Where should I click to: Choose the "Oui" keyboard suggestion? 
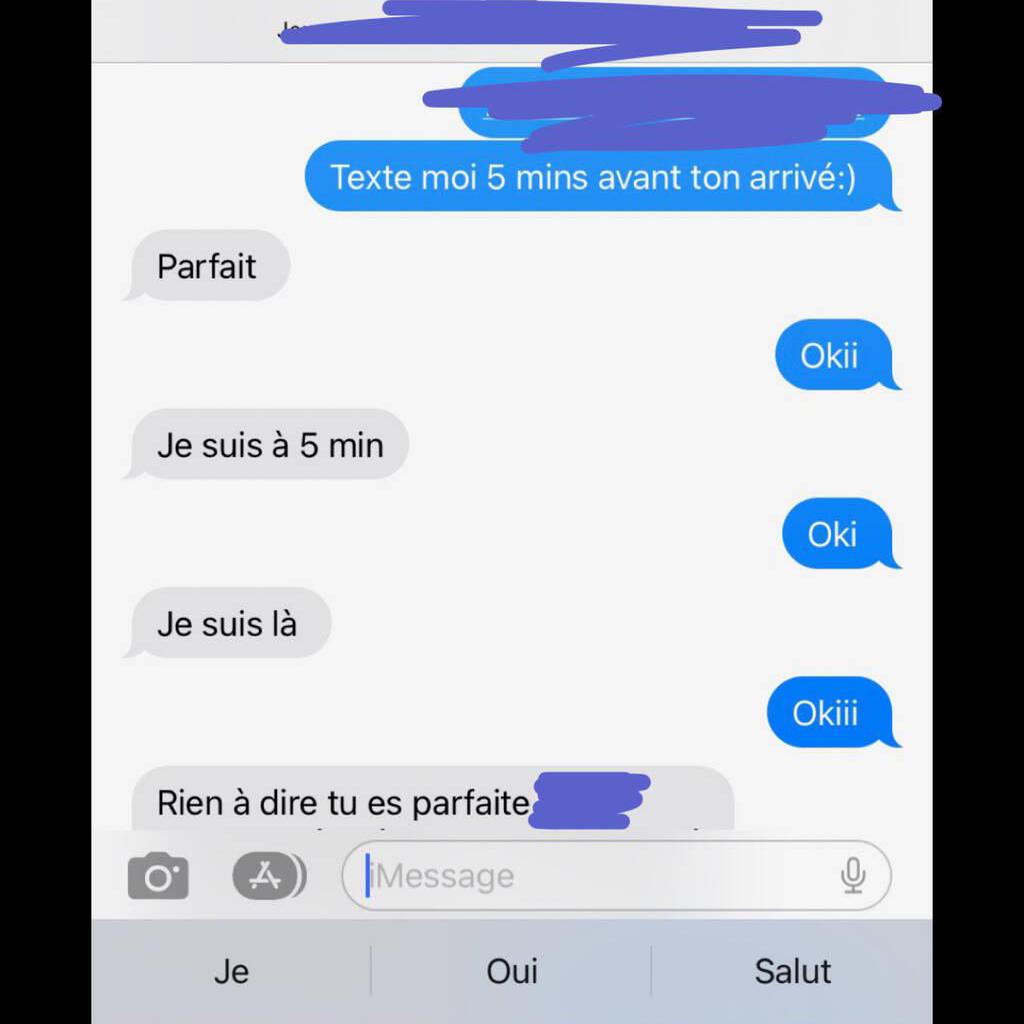tap(512, 971)
